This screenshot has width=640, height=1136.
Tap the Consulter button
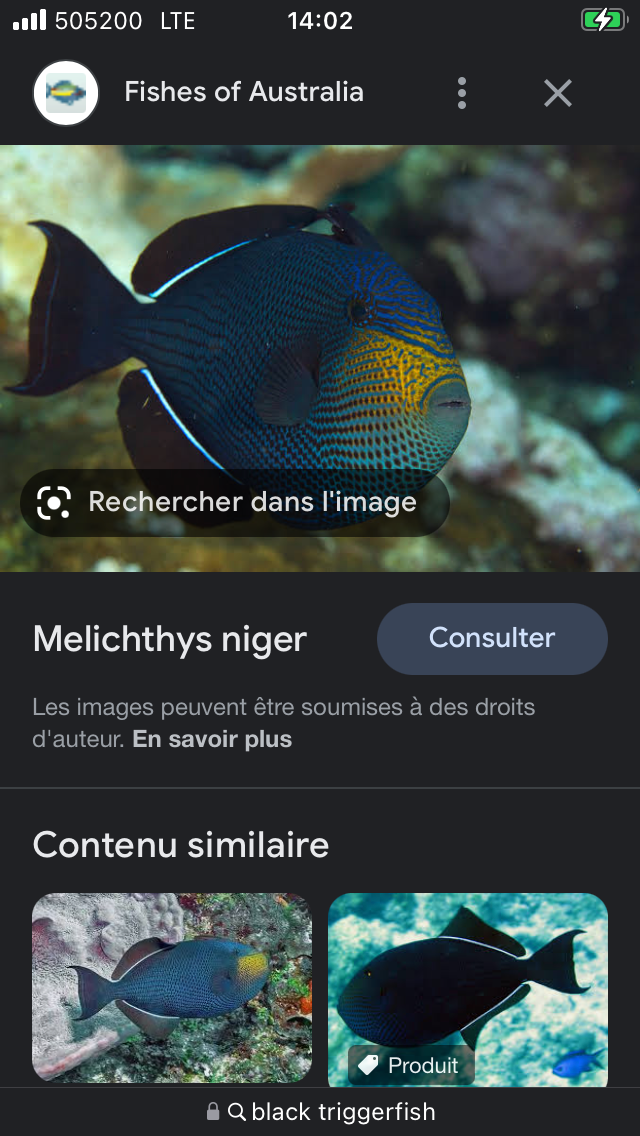492,638
